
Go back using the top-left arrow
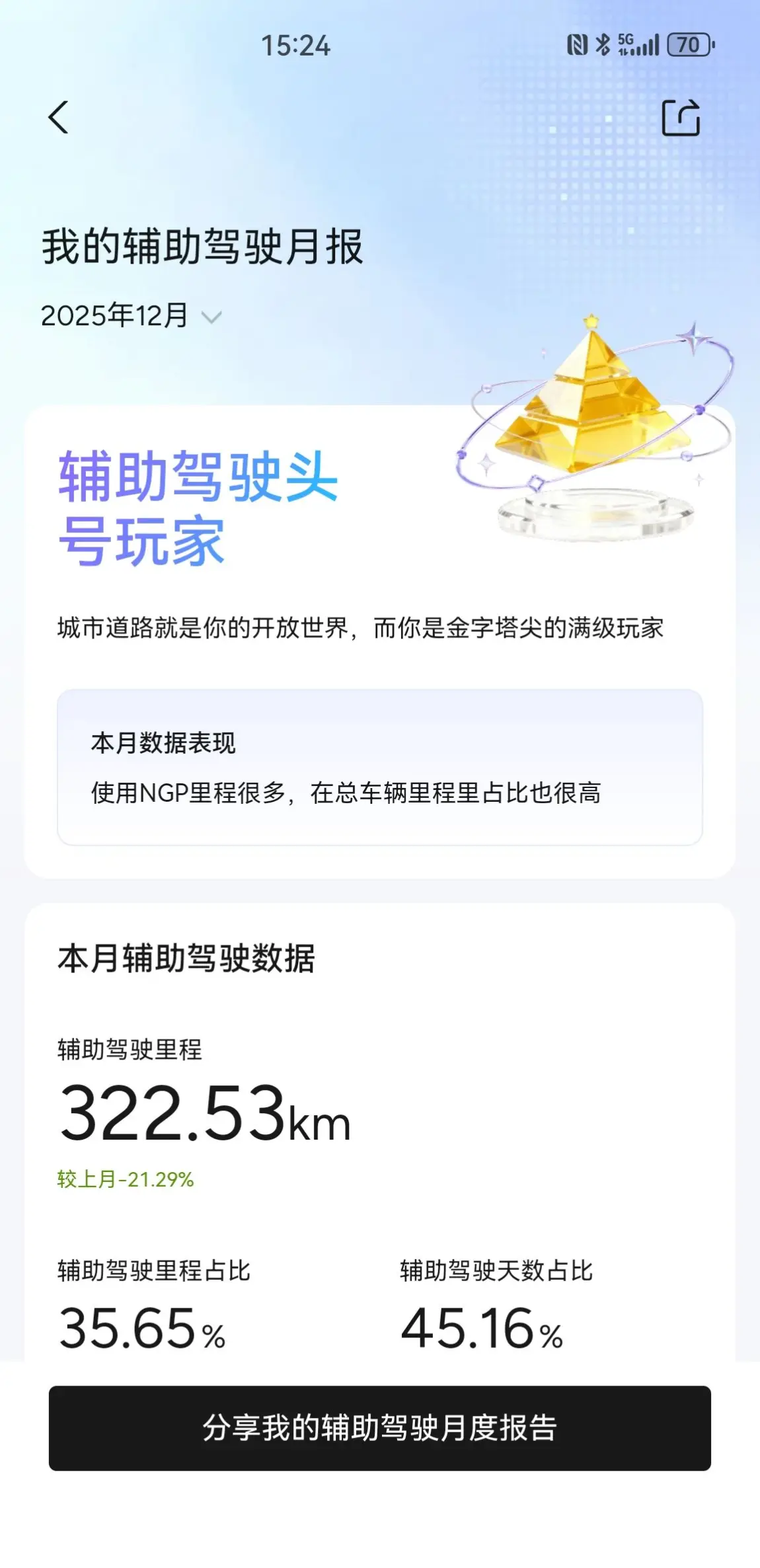[58, 118]
